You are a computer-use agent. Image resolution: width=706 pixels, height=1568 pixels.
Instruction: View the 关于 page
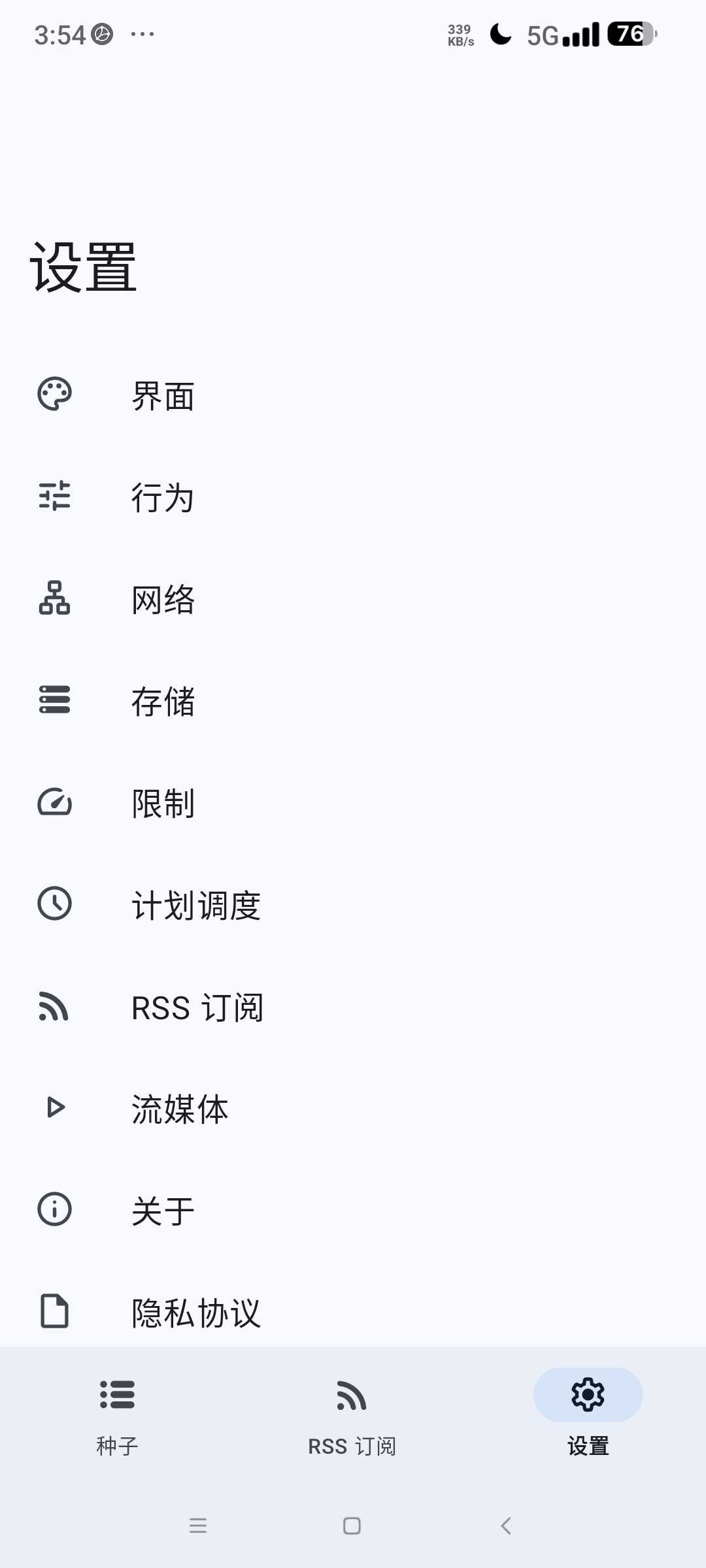pos(353,1211)
